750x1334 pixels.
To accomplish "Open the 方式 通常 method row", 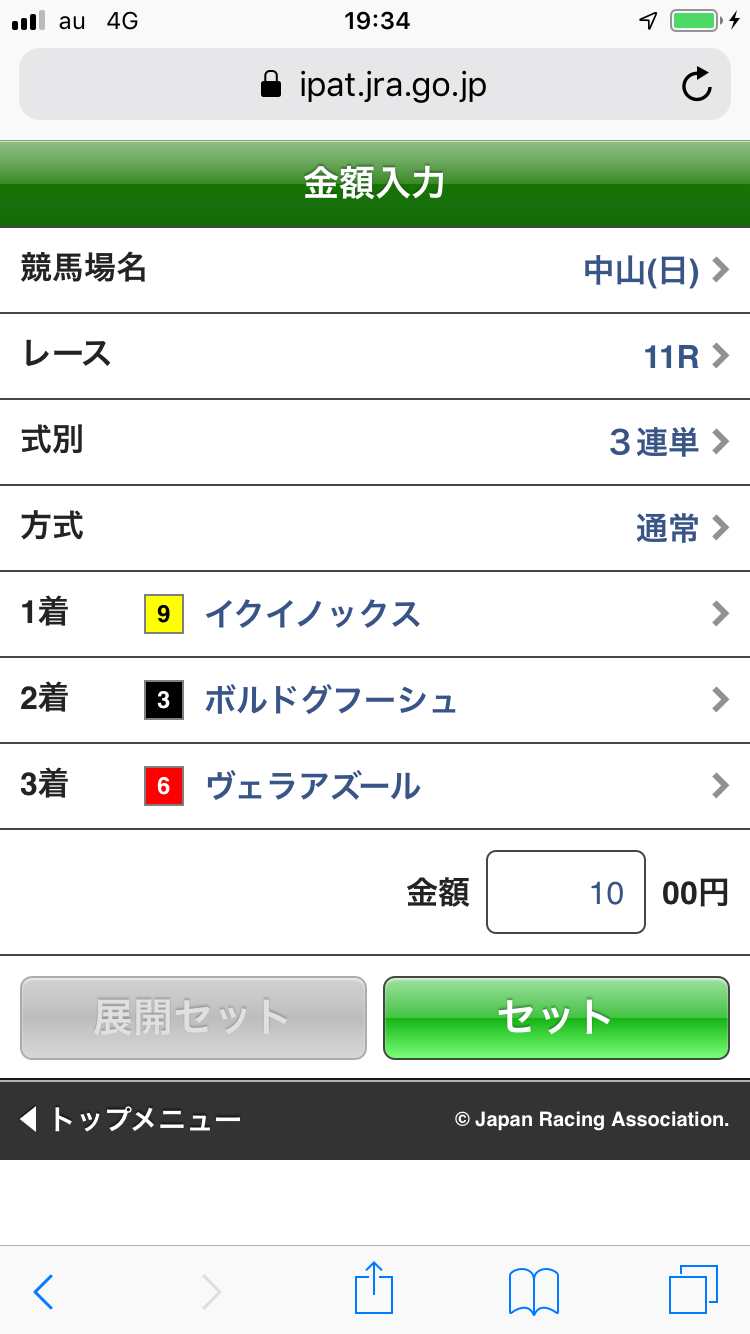I will [375, 528].
